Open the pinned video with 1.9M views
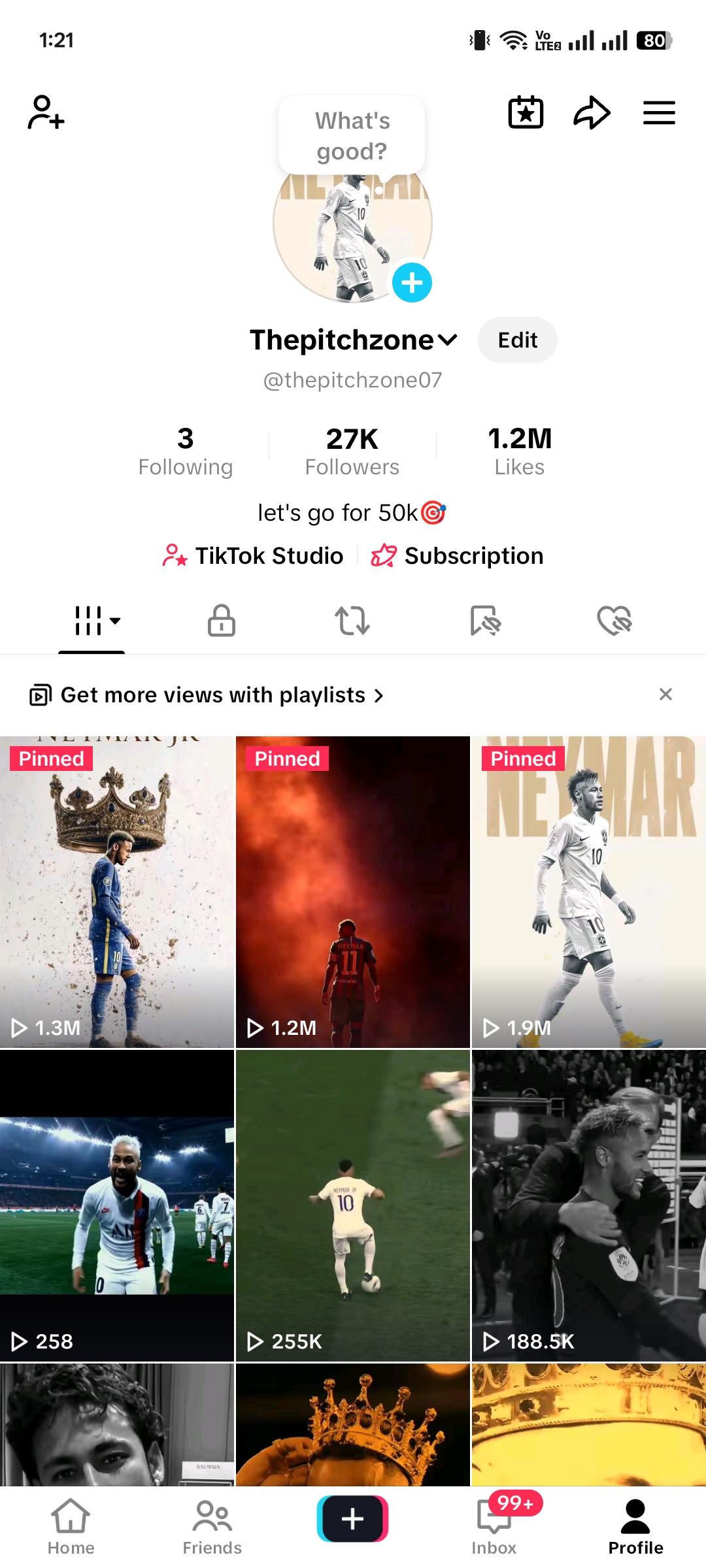 (588, 892)
